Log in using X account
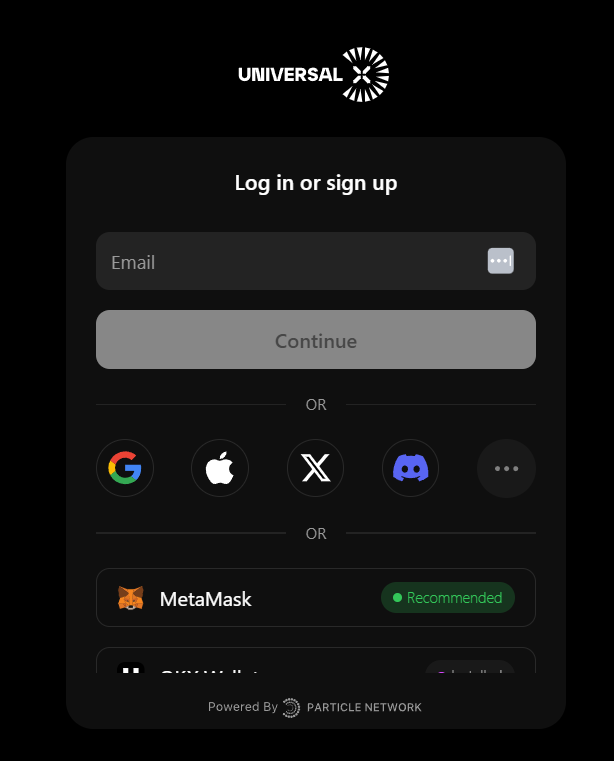This screenshot has height=761, width=614. click(x=316, y=468)
